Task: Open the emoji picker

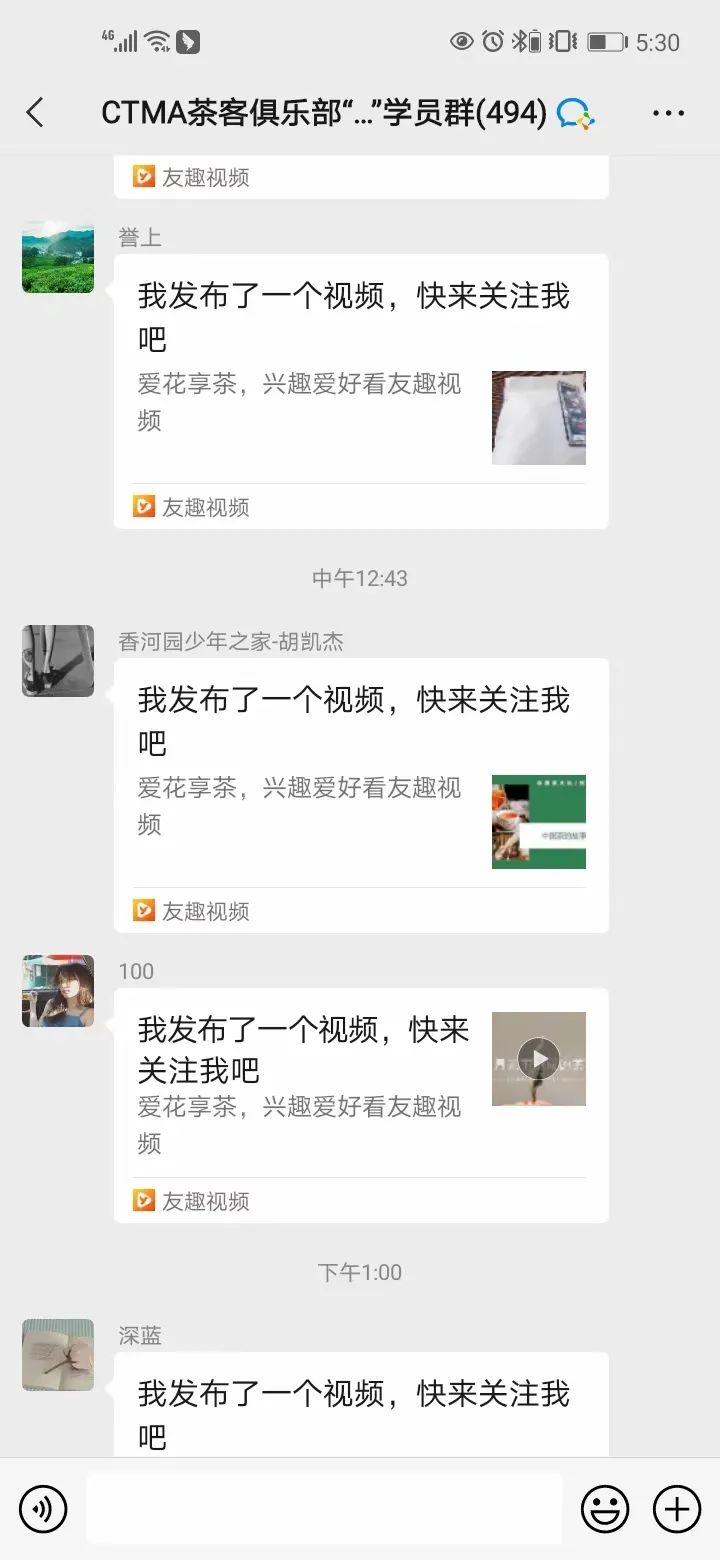Action: pyautogui.click(x=605, y=1508)
